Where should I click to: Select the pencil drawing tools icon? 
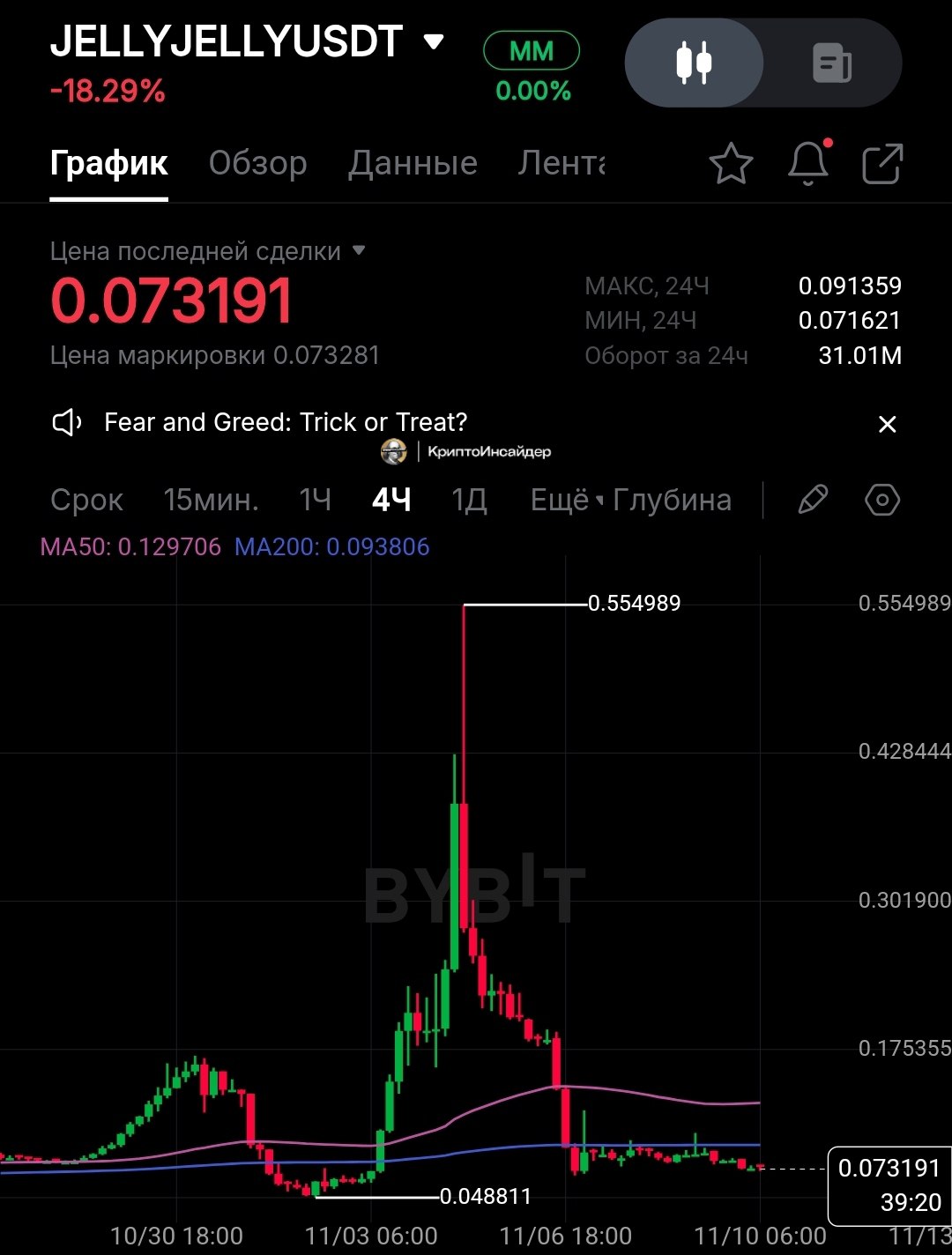pos(813,500)
